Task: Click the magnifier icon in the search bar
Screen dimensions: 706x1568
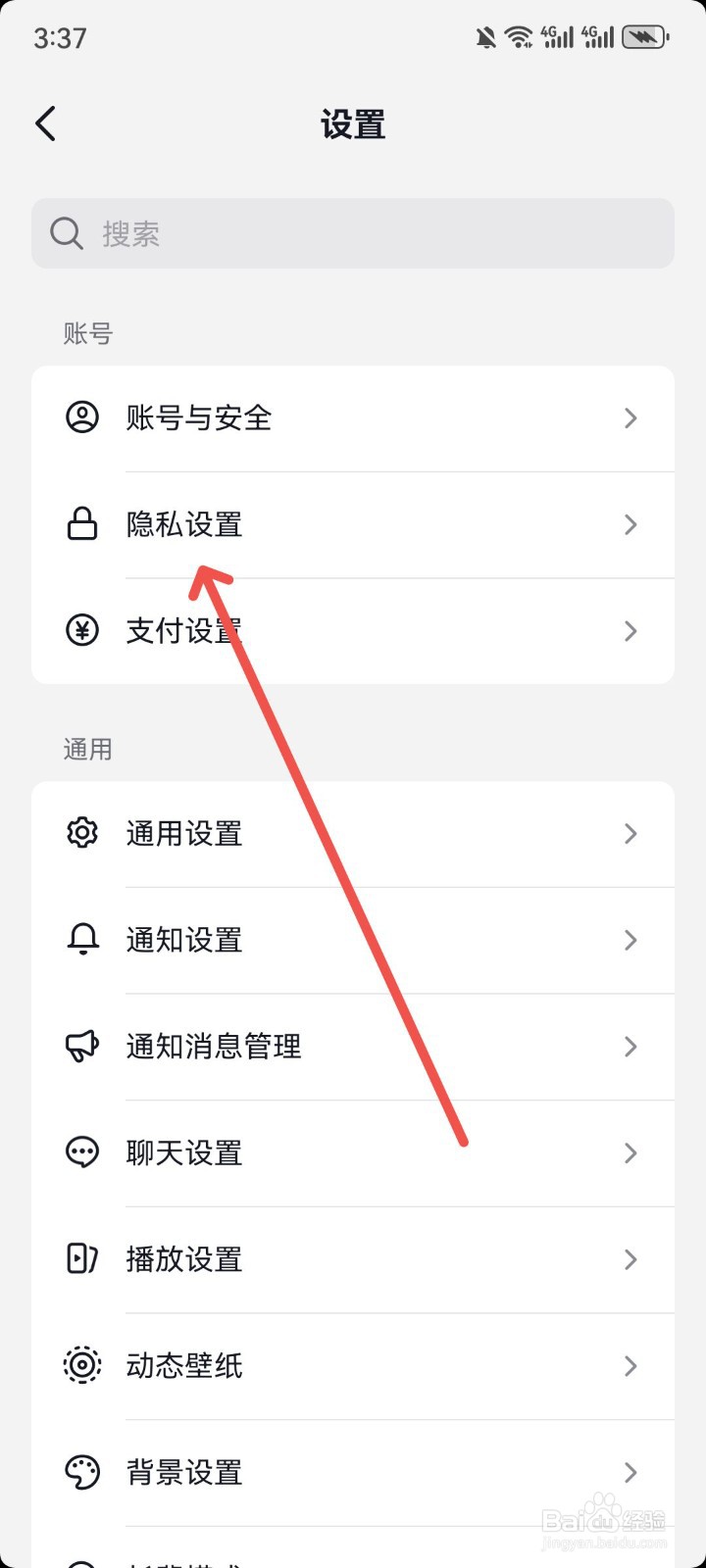Action: pyautogui.click(x=66, y=233)
